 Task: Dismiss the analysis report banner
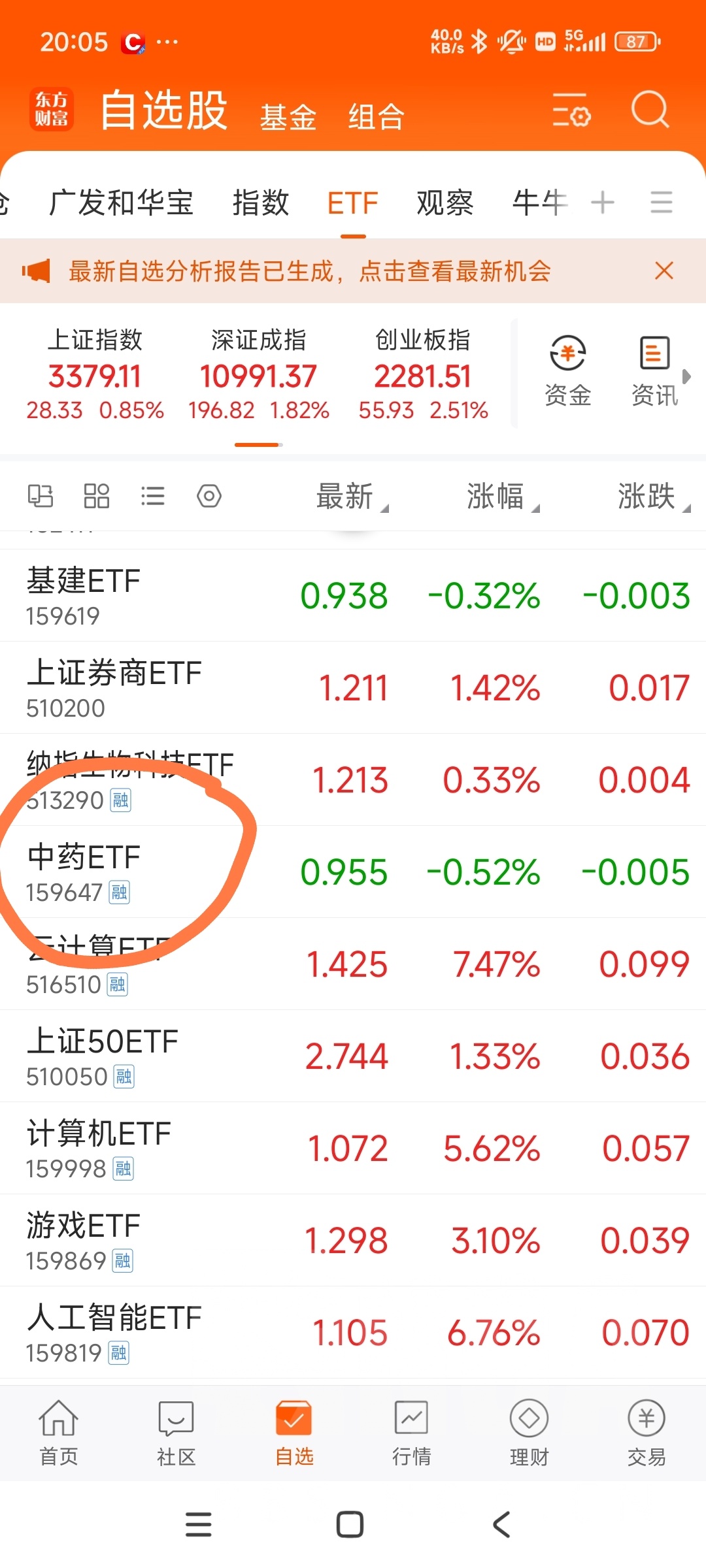[664, 270]
